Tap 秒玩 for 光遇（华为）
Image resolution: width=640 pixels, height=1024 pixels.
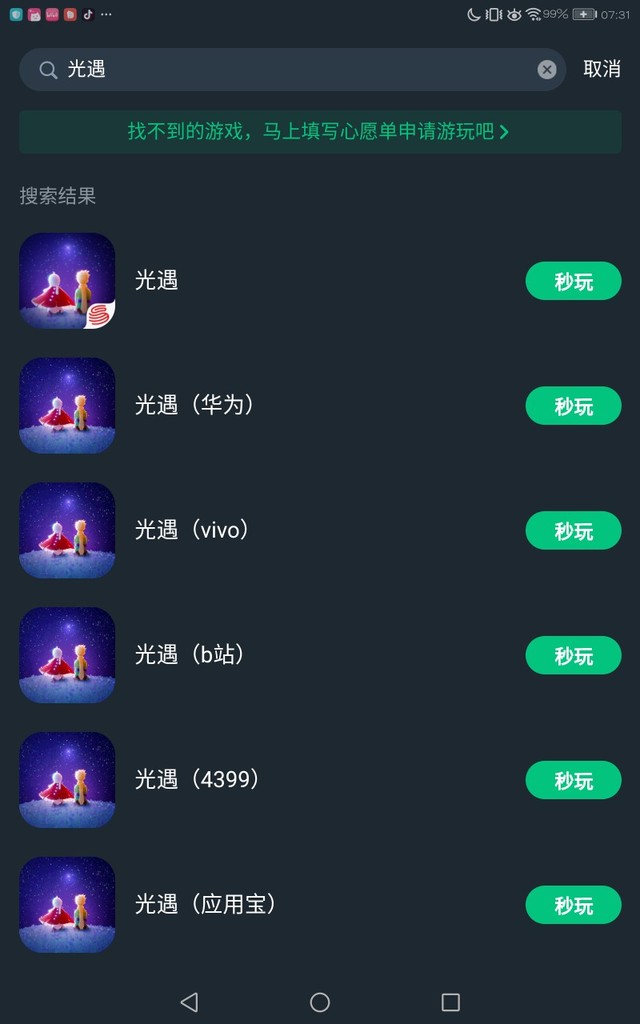point(573,406)
